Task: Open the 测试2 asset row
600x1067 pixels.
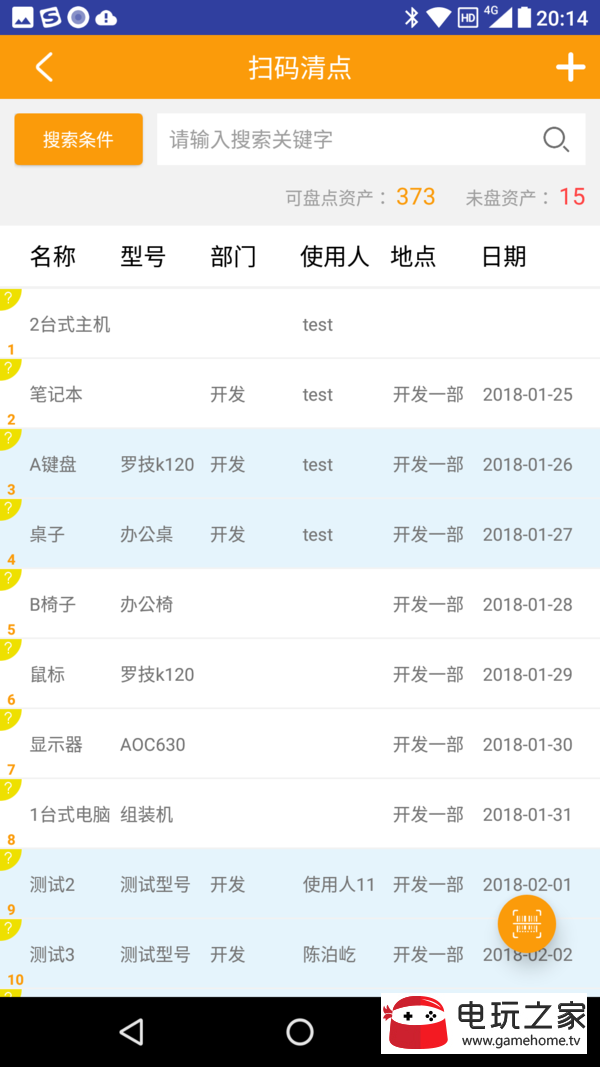Action: tap(300, 885)
